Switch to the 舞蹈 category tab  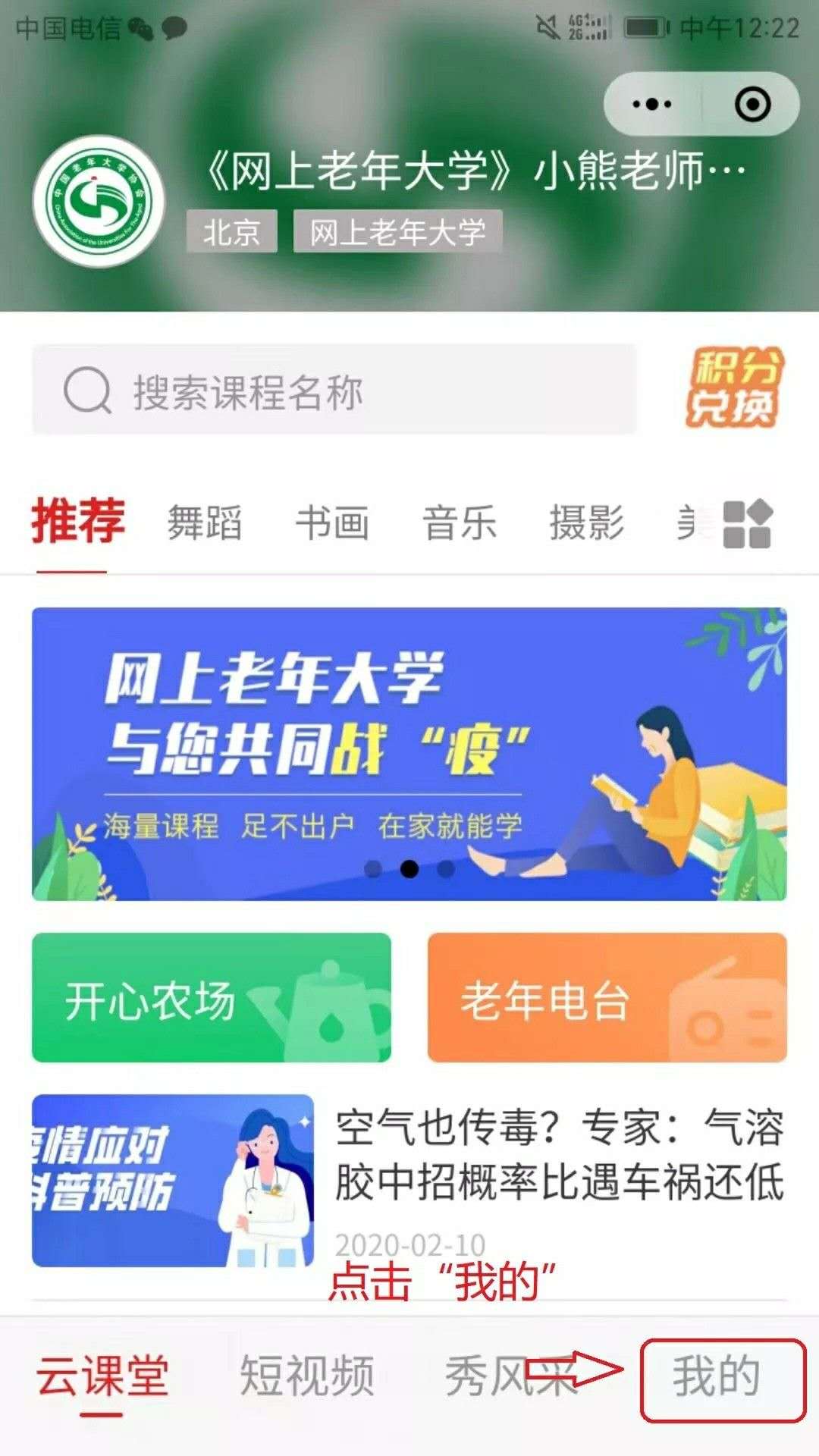tap(204, 523)
